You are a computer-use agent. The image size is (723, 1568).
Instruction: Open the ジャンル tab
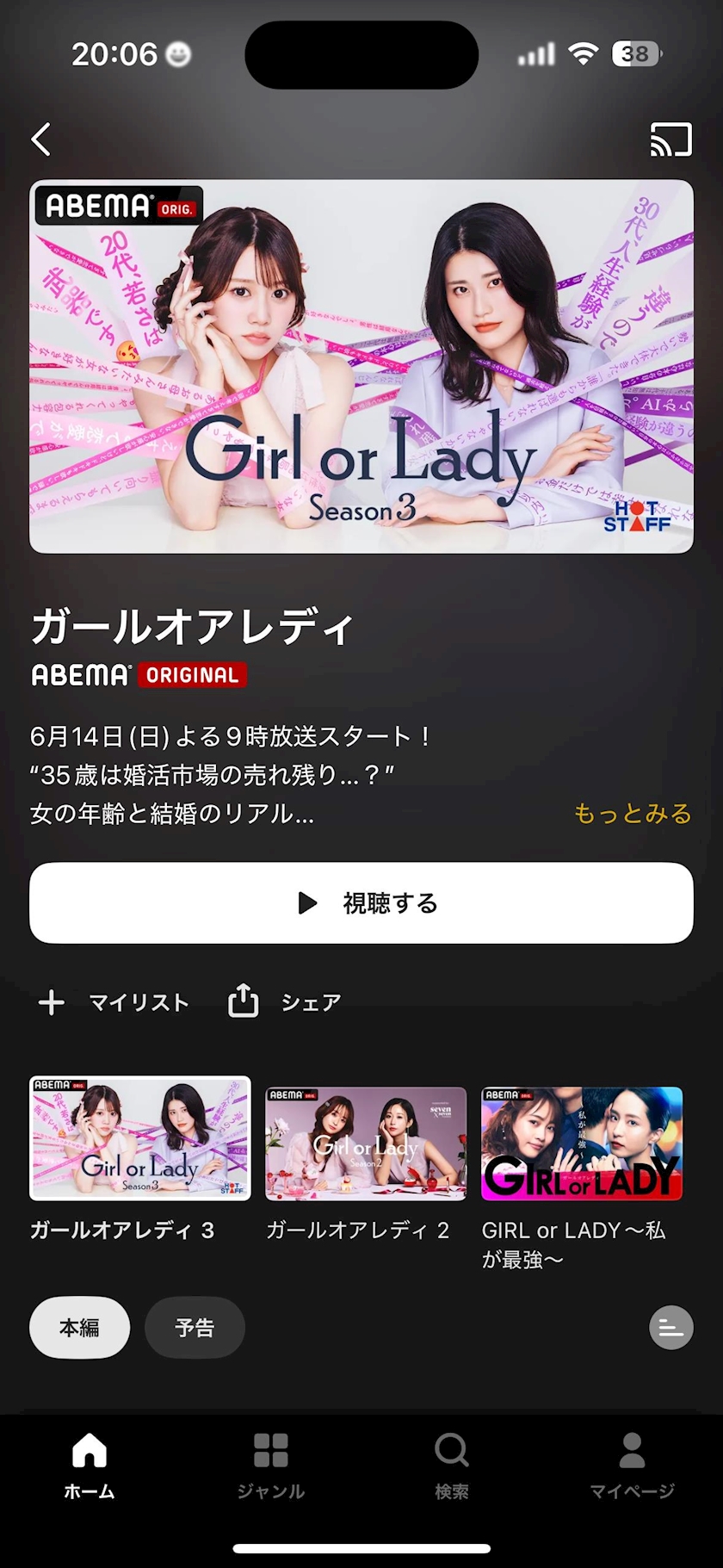(271, 1466)
